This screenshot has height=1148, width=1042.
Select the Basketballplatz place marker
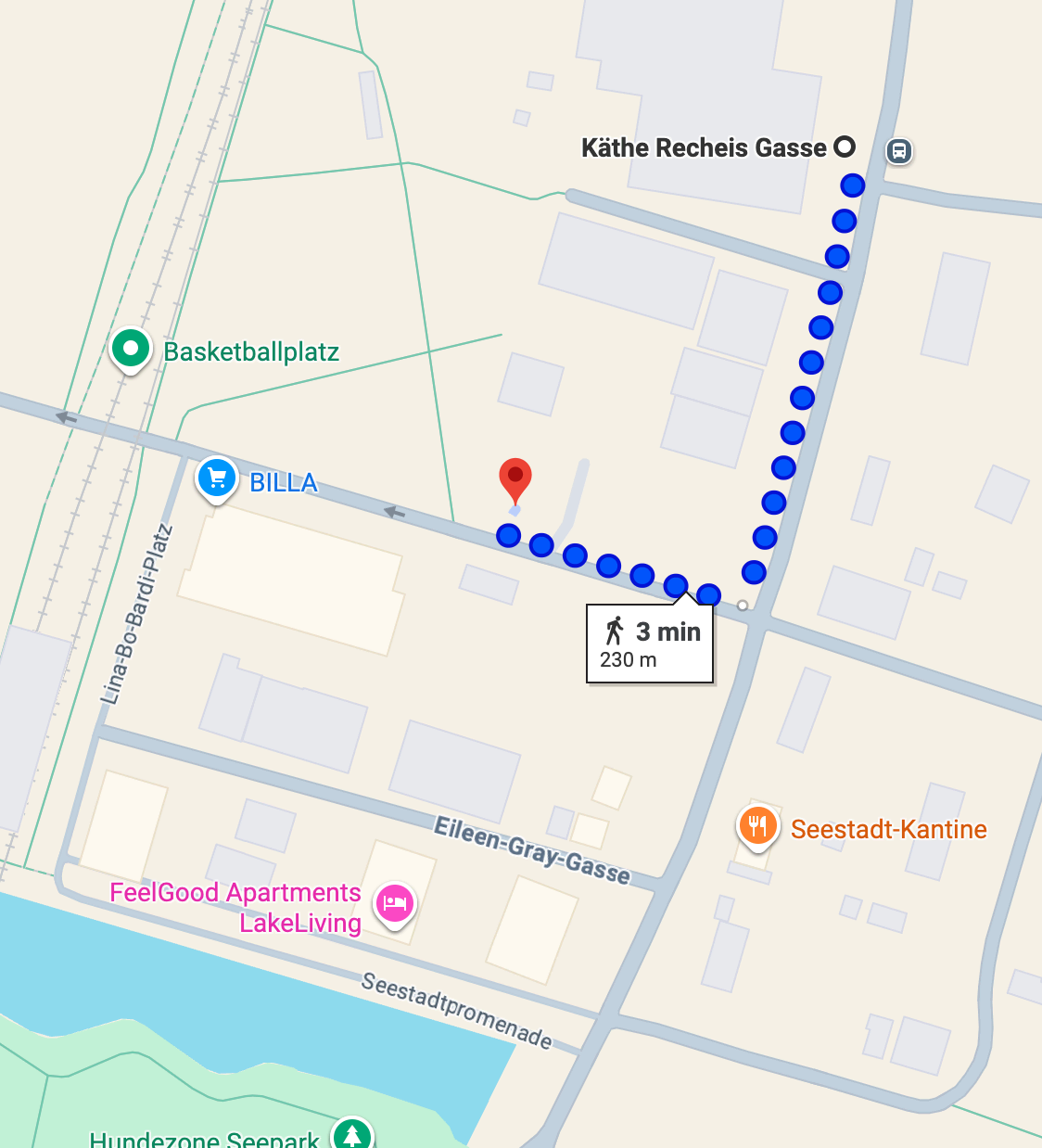(x=131, y=350)
